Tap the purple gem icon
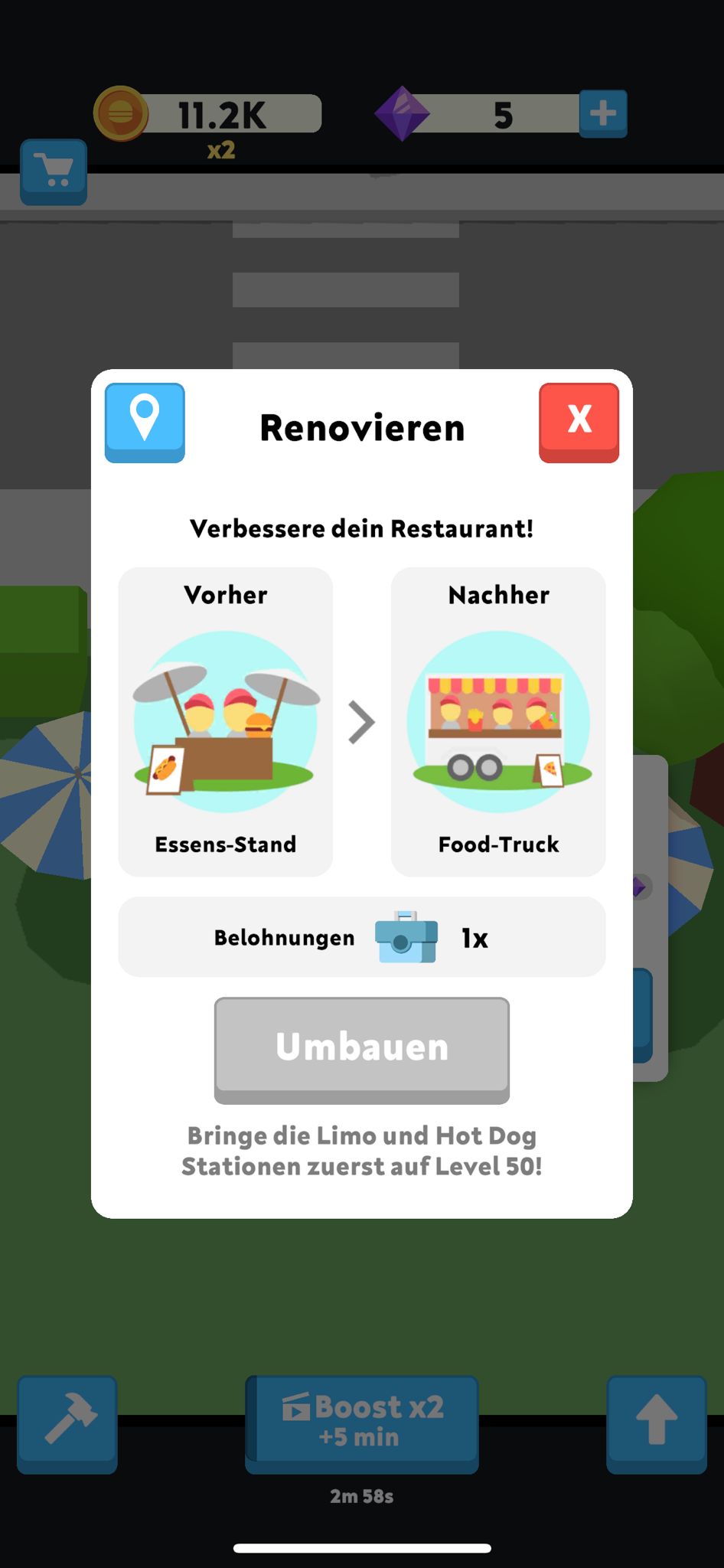724x1568 pixels. pos(404,113)
